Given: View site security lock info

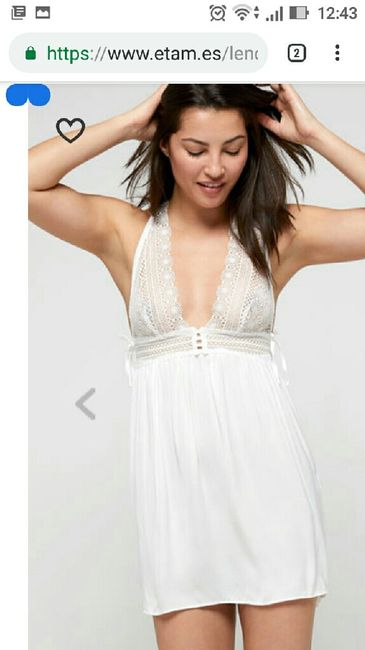Looking at the screenshot, I should tap(31, 53).
